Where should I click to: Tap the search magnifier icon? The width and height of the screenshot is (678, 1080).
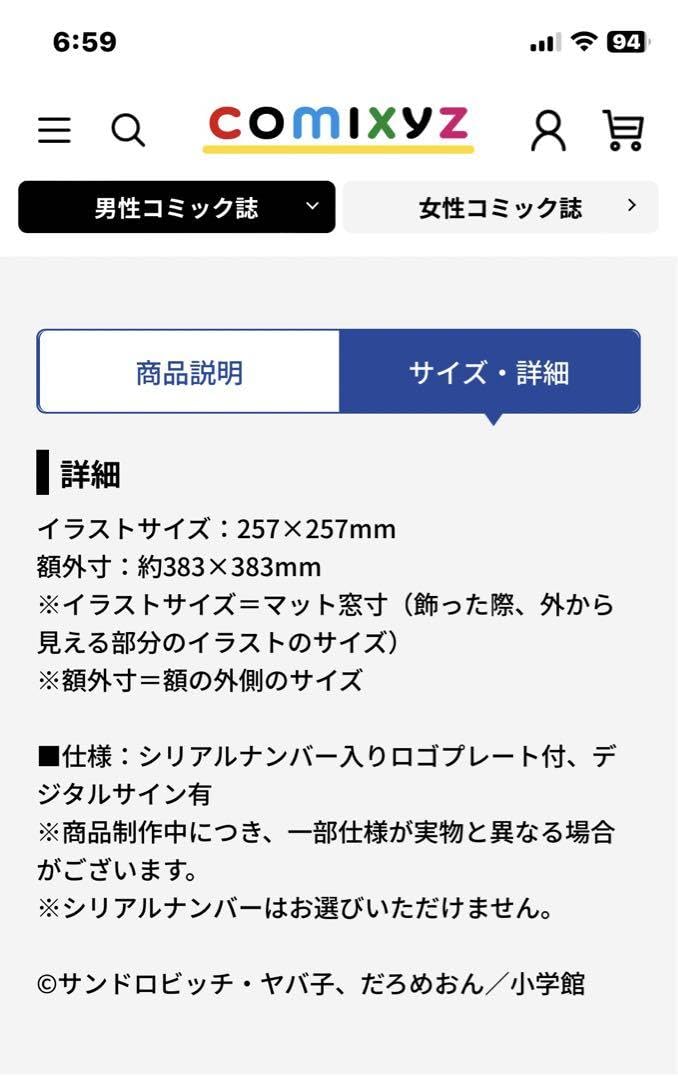pyautogui.click(x=128, y=130)
